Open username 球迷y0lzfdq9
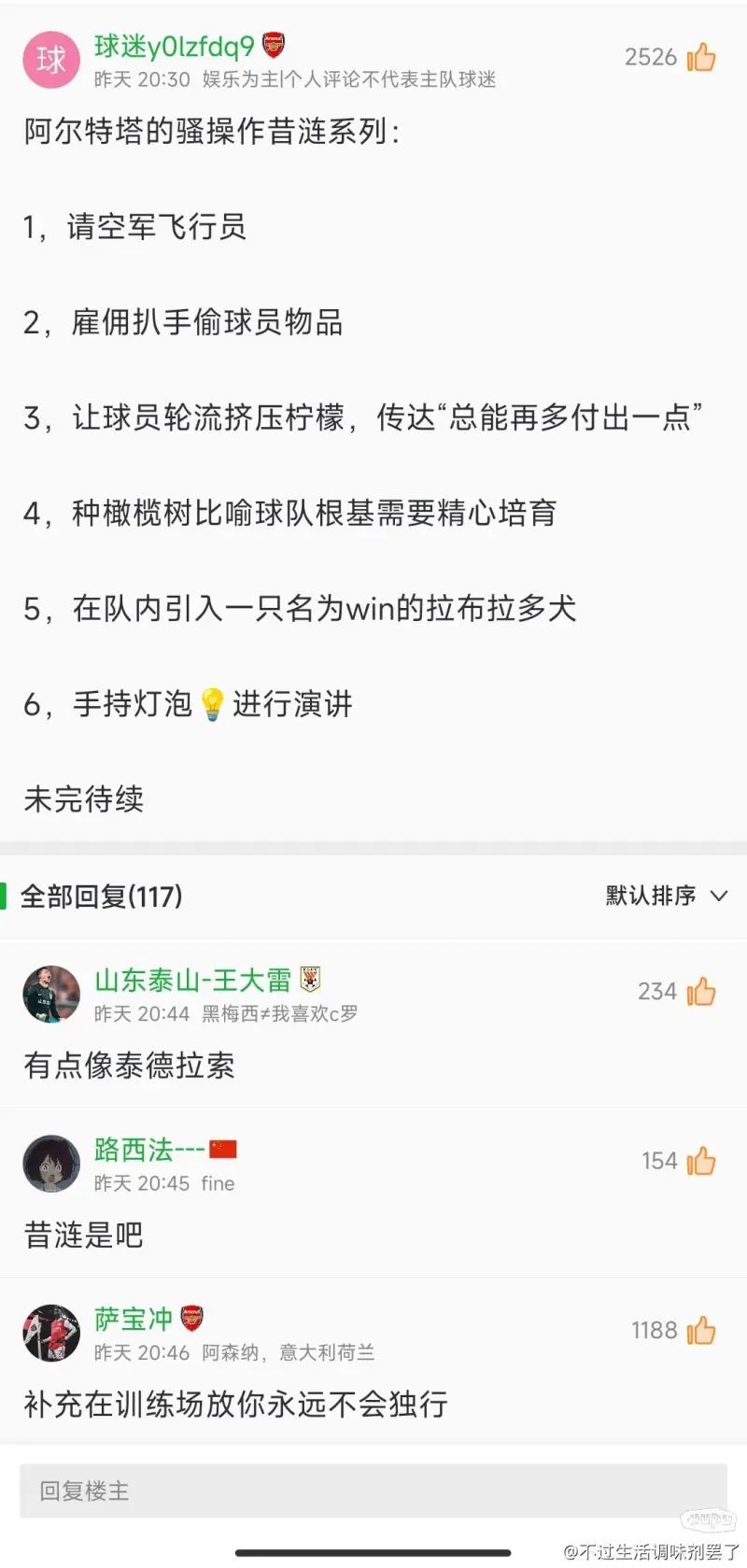Image resolution: width=747 pixels, height=1568 pixels. (174, 47)
